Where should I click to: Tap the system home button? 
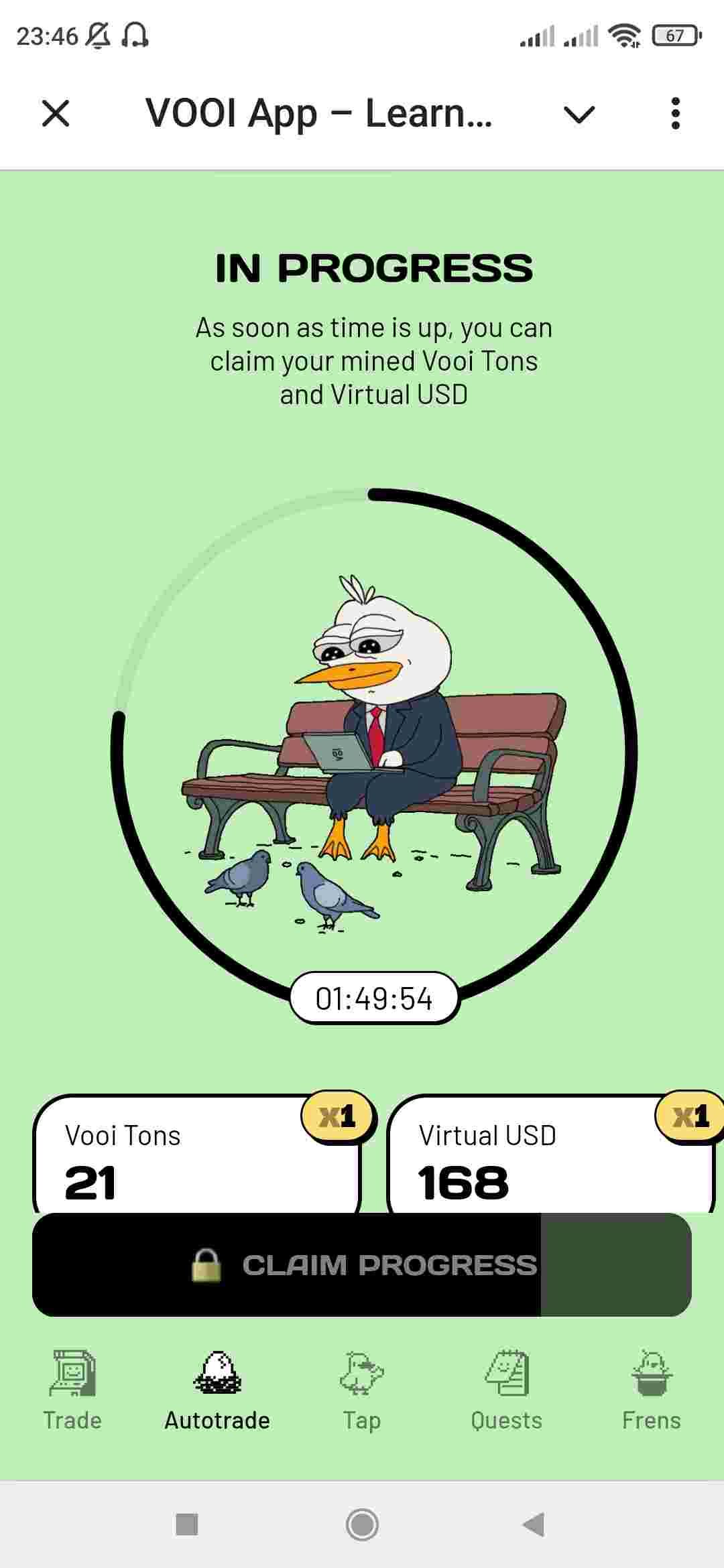(362, 1524)
